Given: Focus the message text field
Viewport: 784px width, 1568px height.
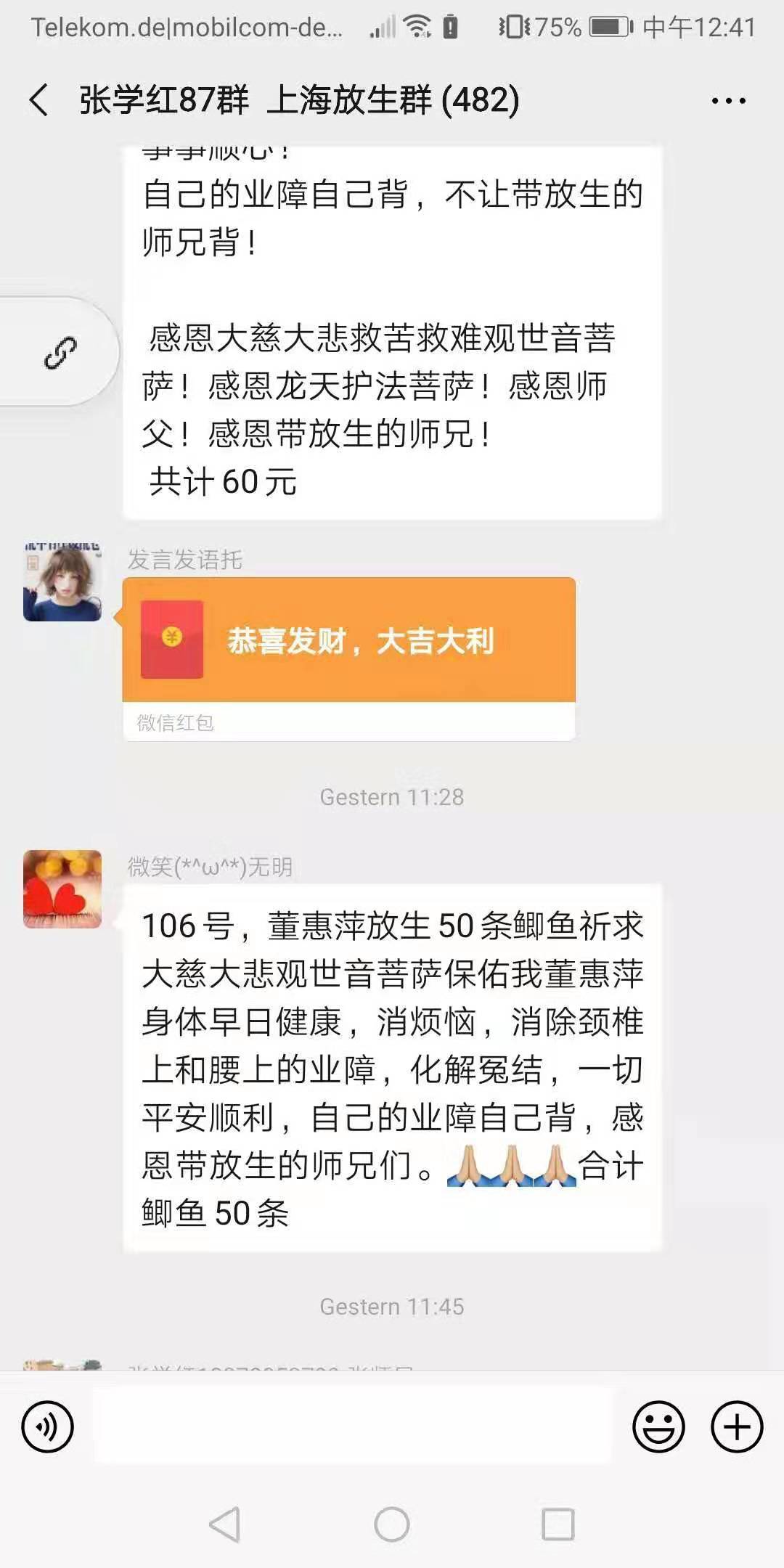Looking at the screenshot, I should (x=352, y=1426).
